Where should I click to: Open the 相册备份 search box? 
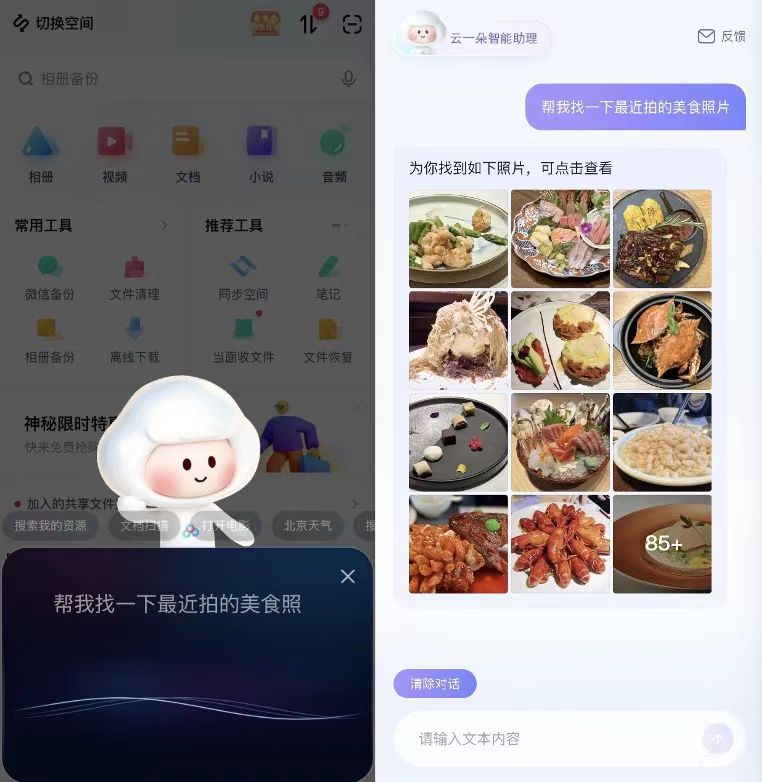point(180,78)
